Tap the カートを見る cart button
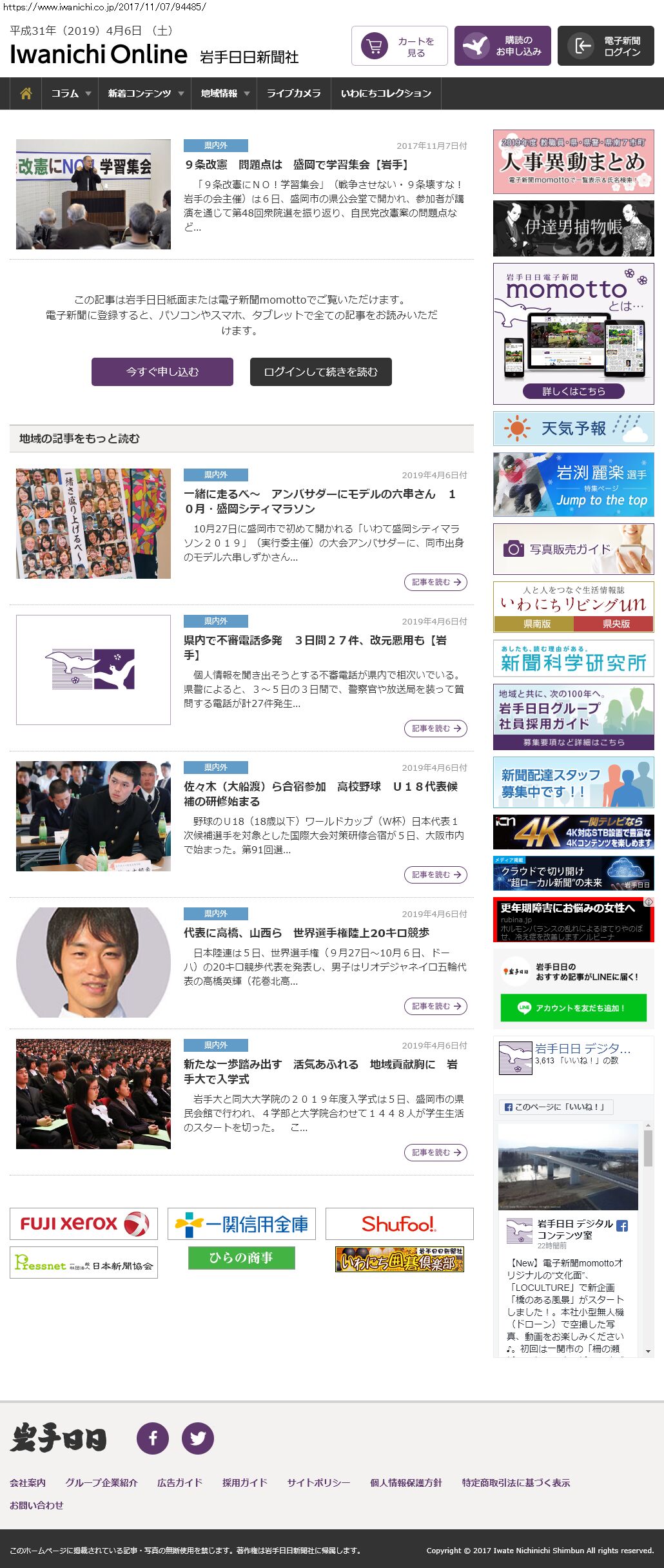The image size is (664, 1568). coord(399,46)
